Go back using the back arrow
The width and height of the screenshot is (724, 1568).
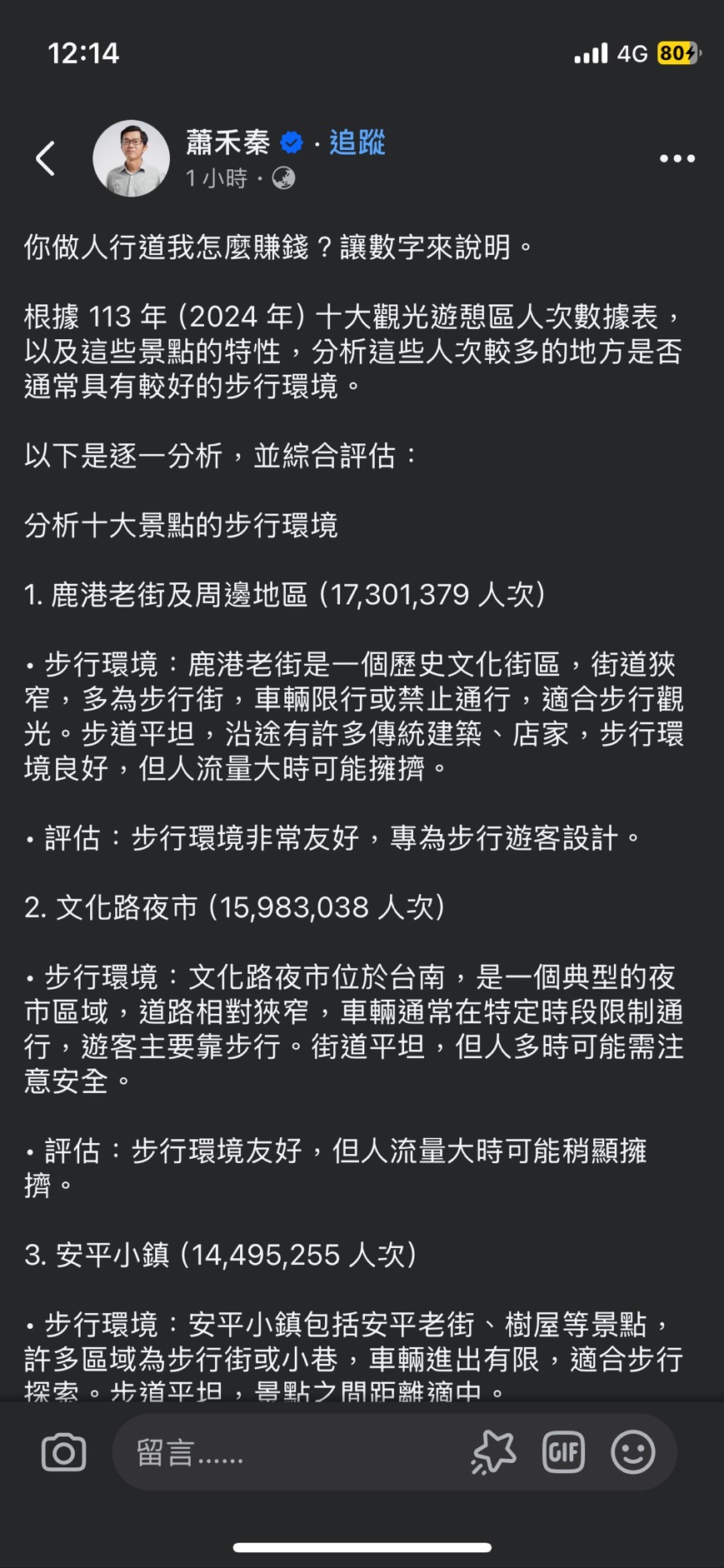[46, 158]
